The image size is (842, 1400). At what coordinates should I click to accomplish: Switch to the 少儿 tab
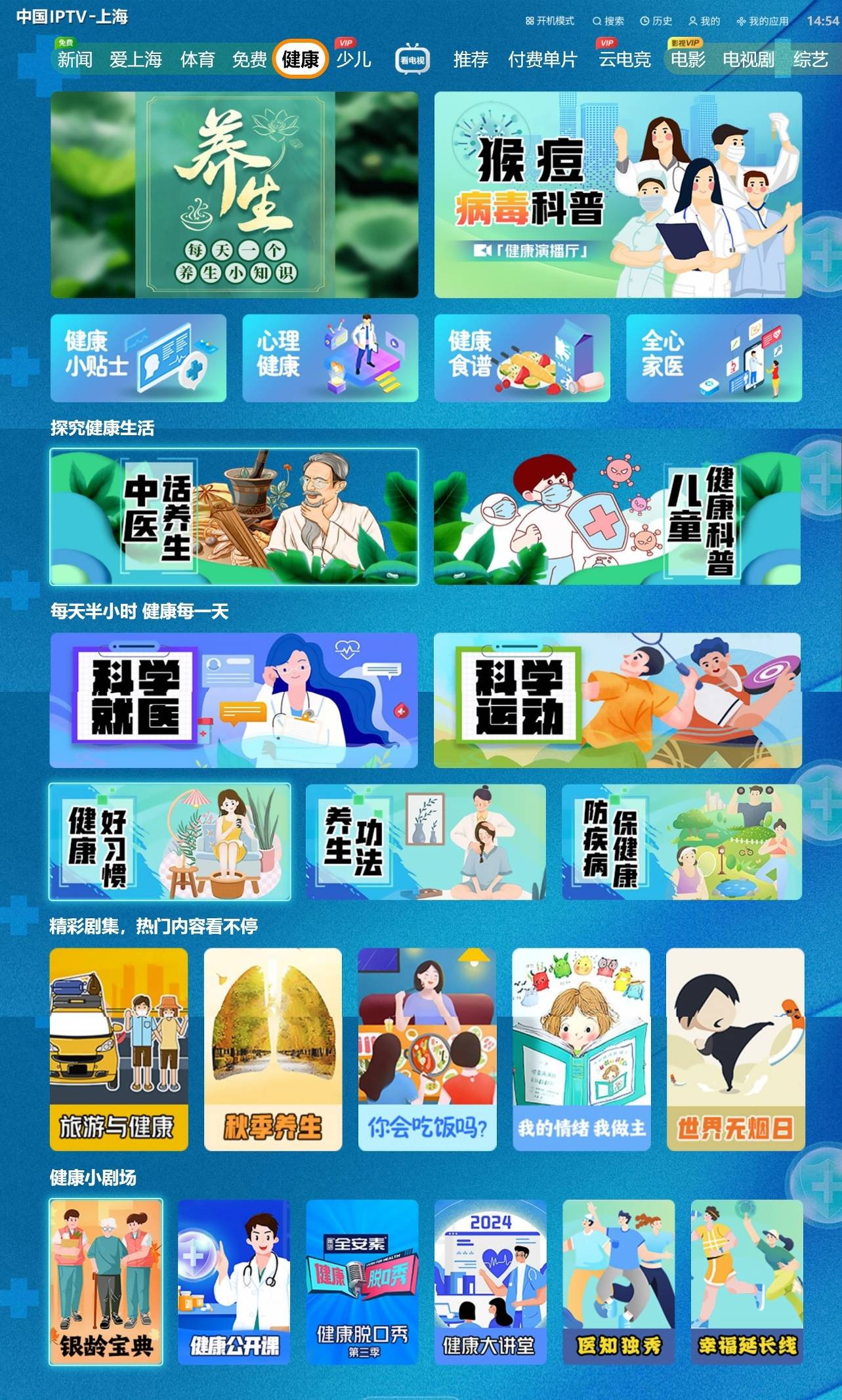coord(352,59)
